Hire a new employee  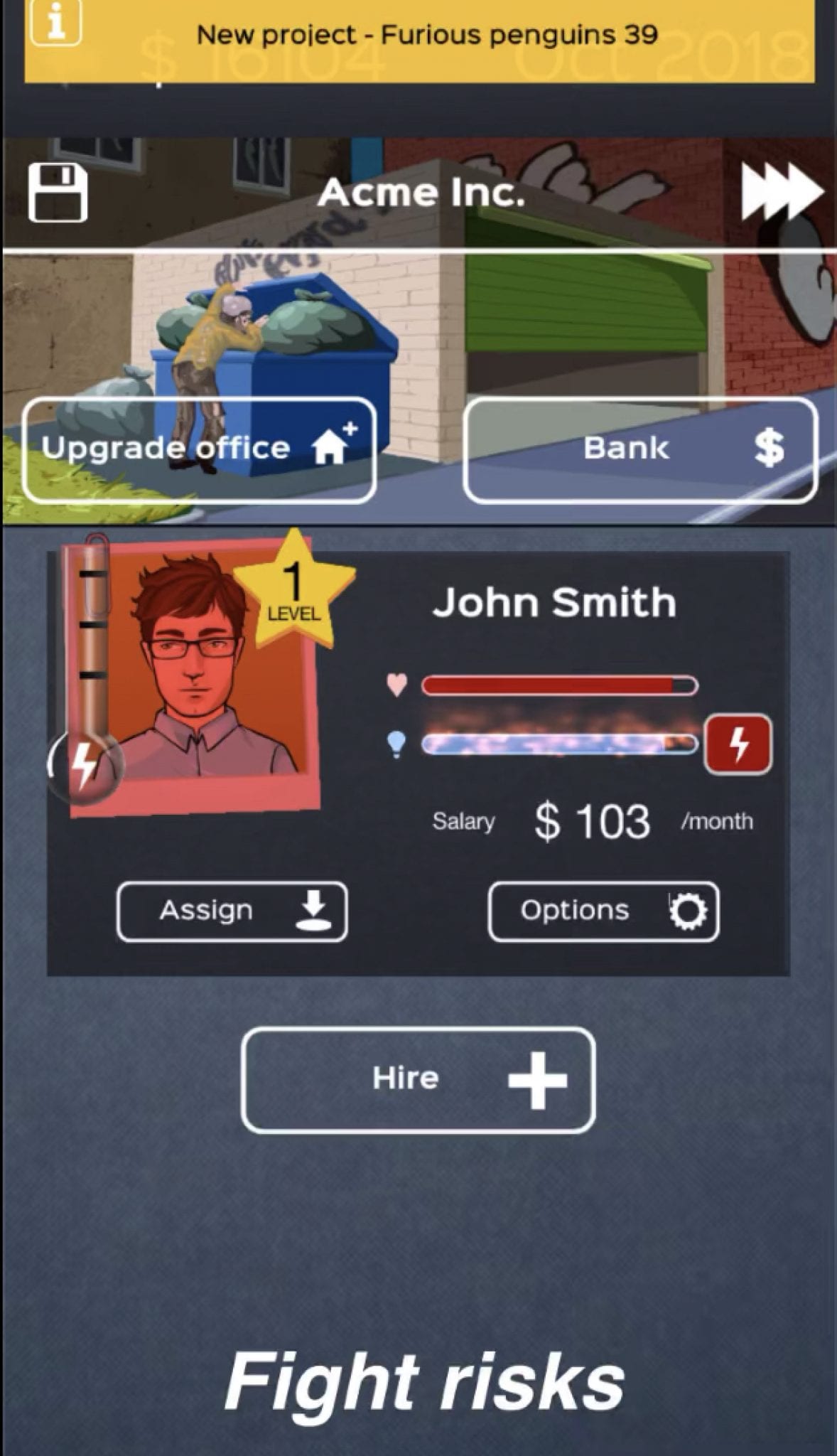click(x=418, y=1078)
